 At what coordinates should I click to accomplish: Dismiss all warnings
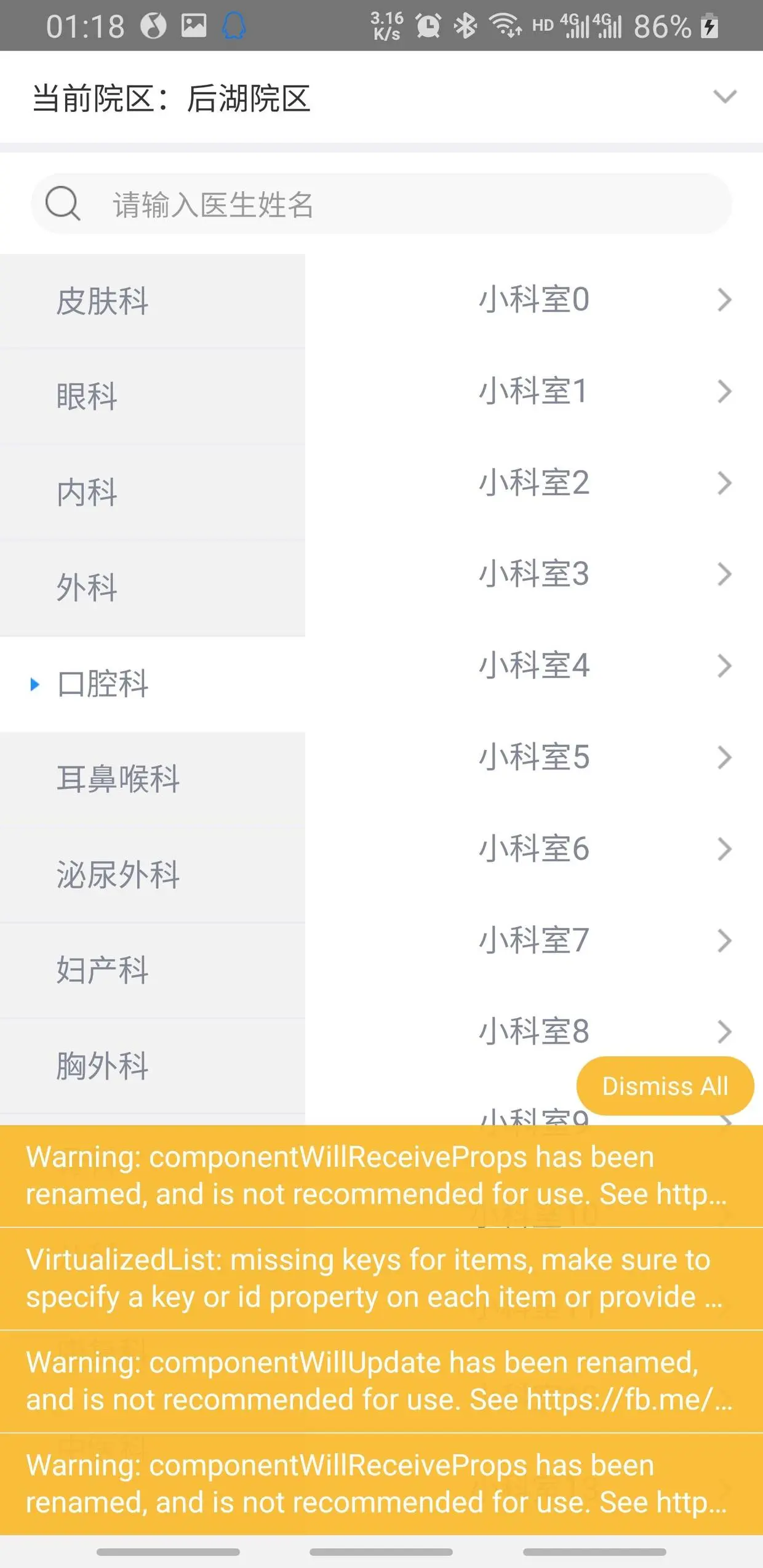tap(665, 1086)
